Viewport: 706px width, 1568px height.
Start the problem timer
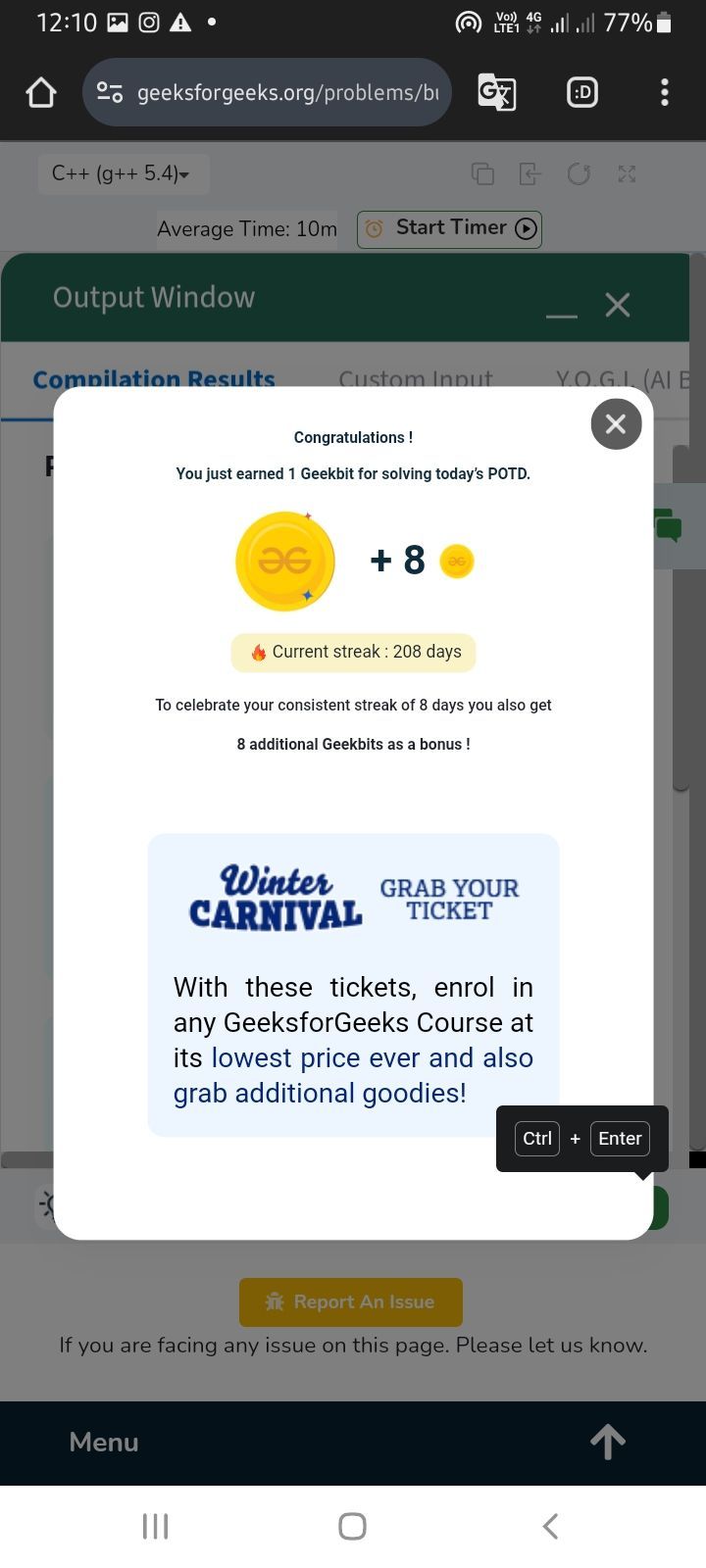[450, 228]
